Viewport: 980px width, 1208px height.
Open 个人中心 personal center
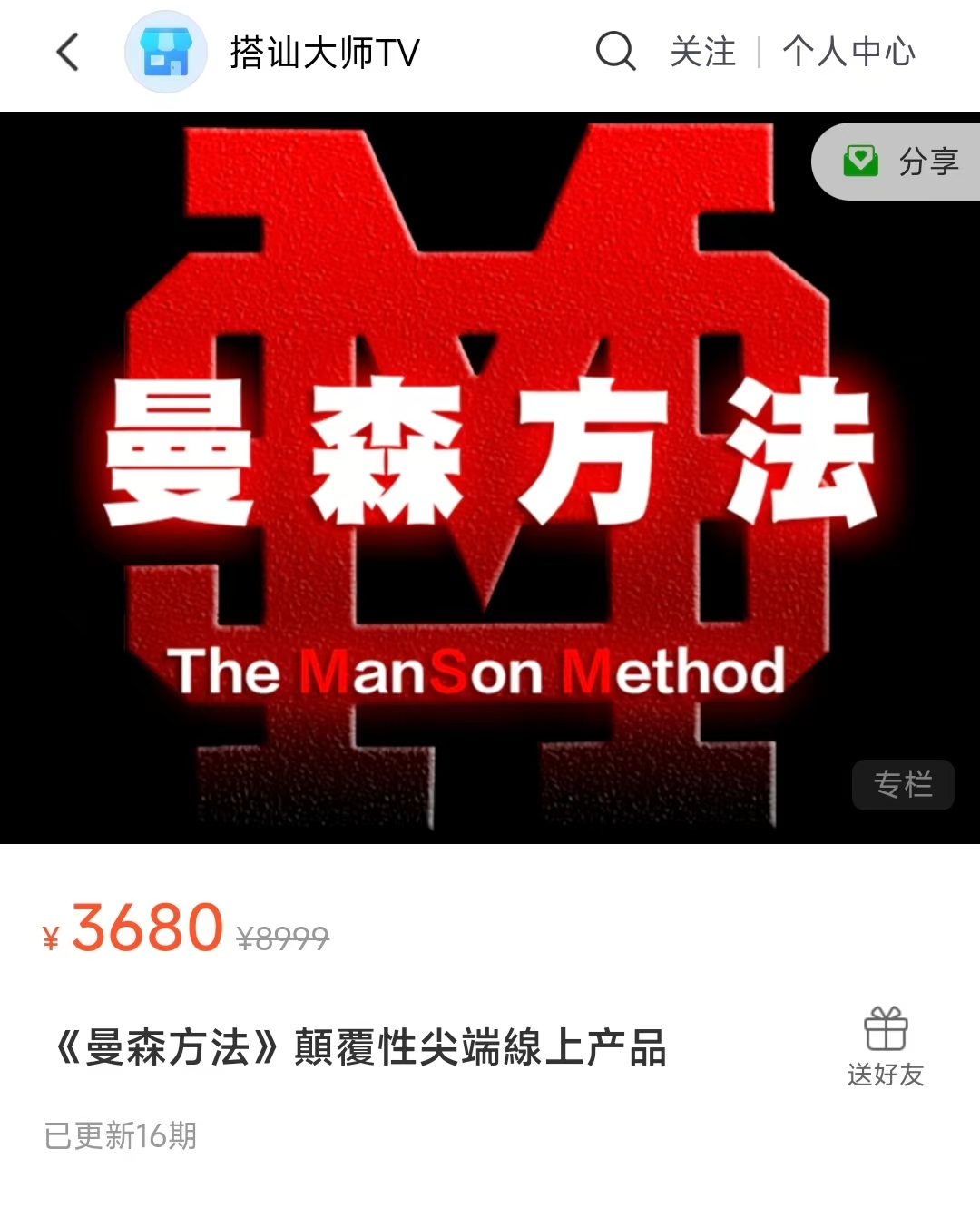pos(848,52)
